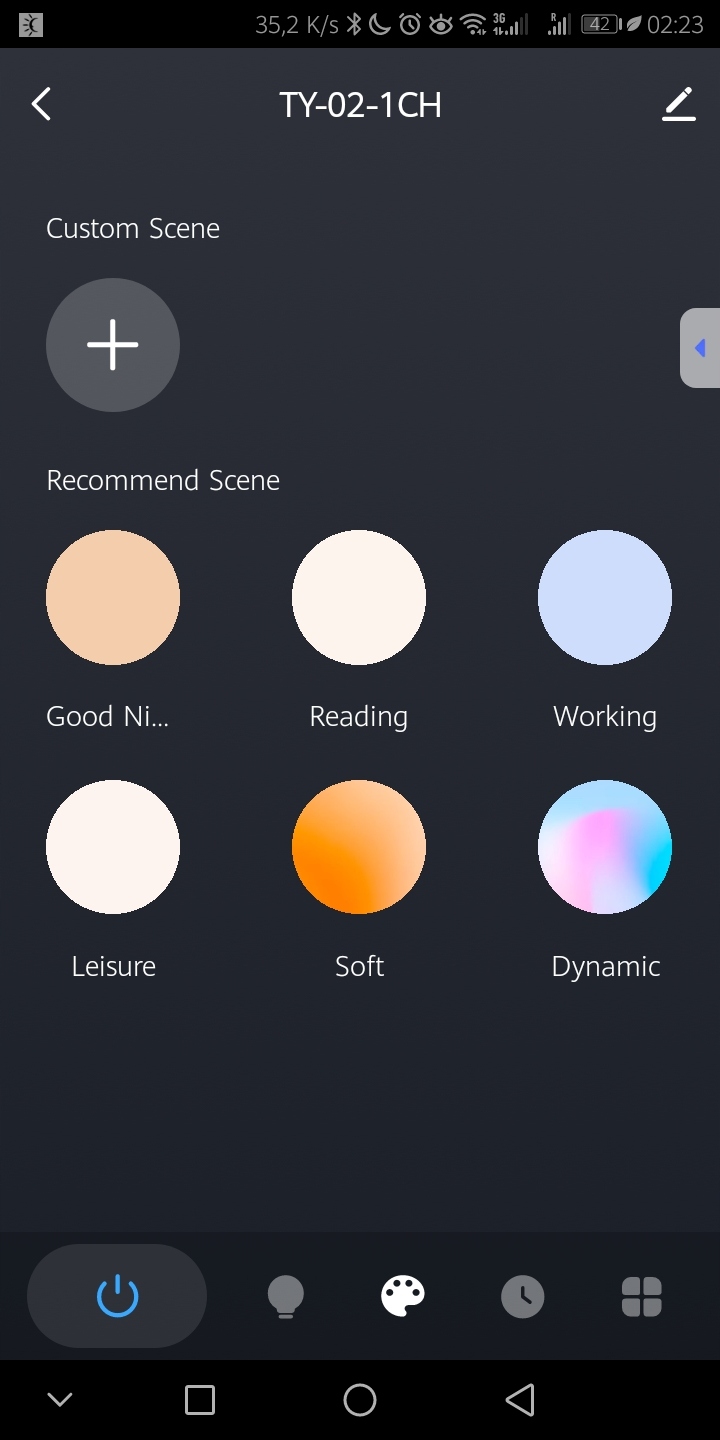Tap the system home button
This screenshot has height=1440, width=720.
tap(360, 1400)
